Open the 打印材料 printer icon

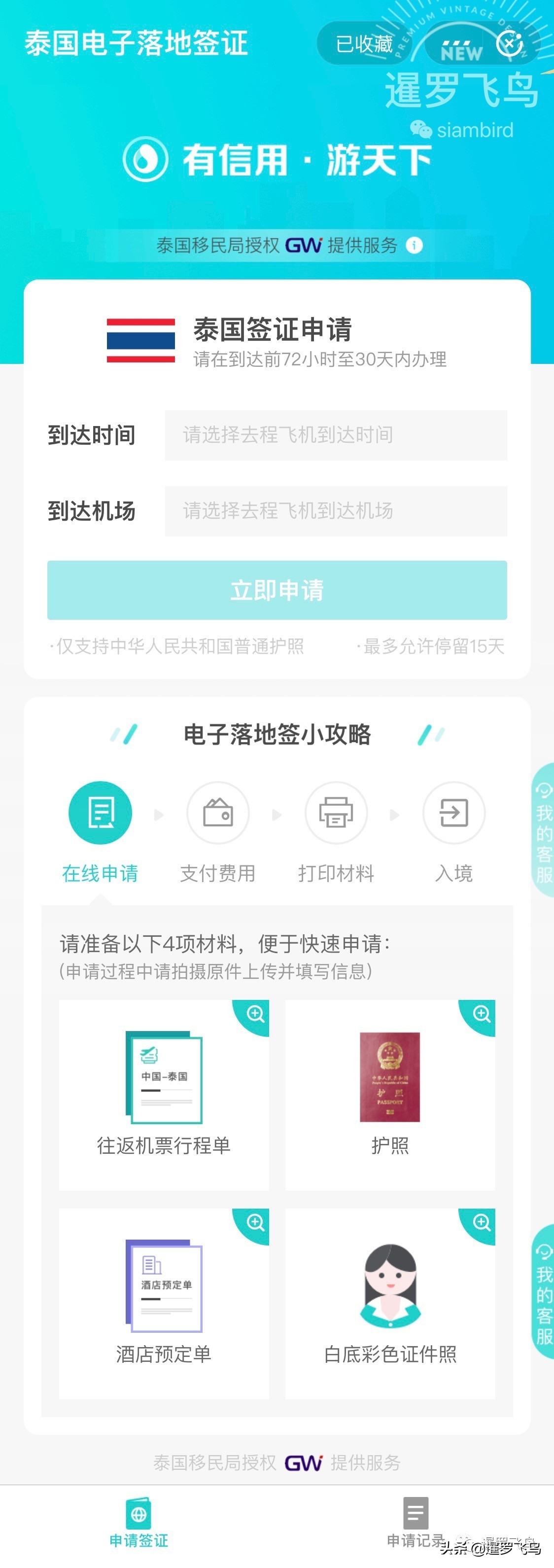click(x=336, y=813)
